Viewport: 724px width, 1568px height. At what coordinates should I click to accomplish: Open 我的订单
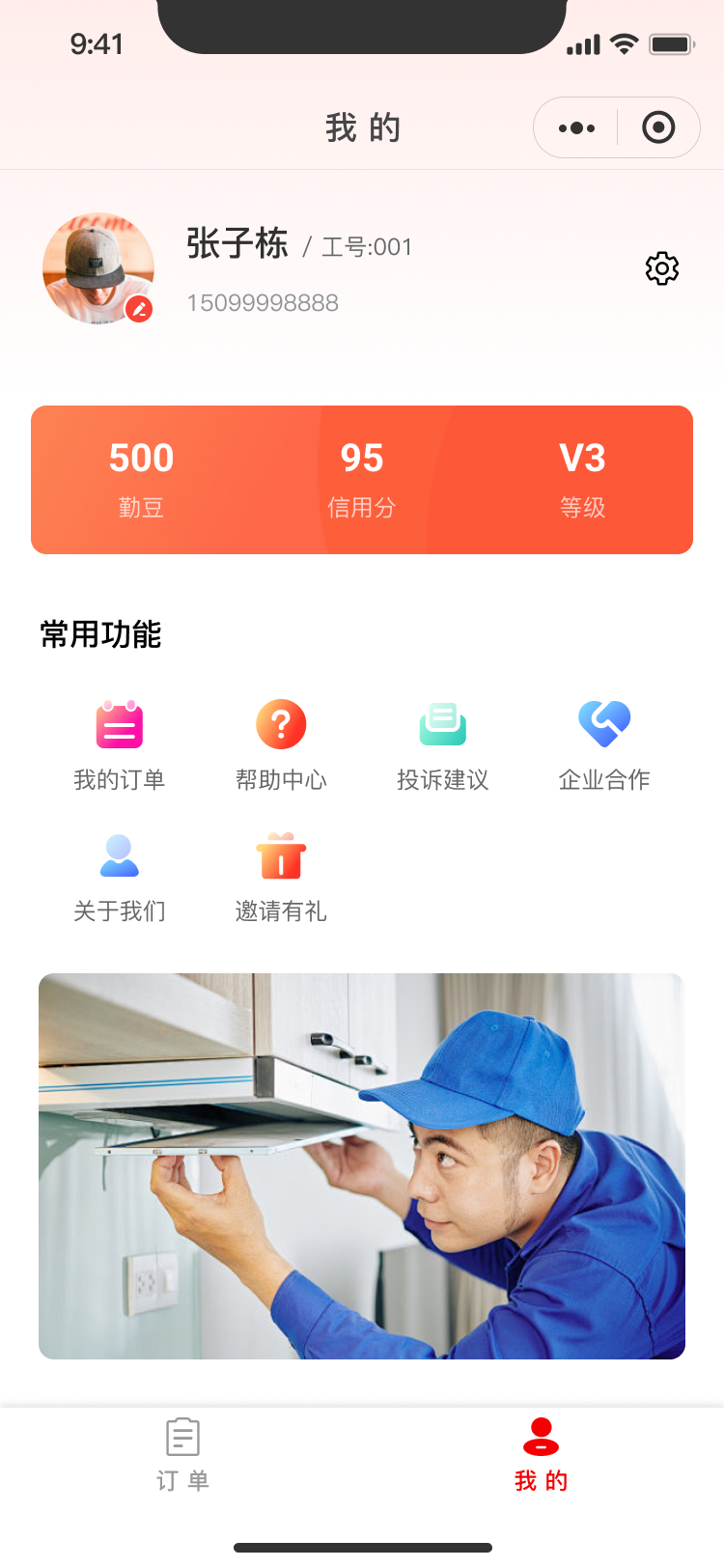[120, 745]
